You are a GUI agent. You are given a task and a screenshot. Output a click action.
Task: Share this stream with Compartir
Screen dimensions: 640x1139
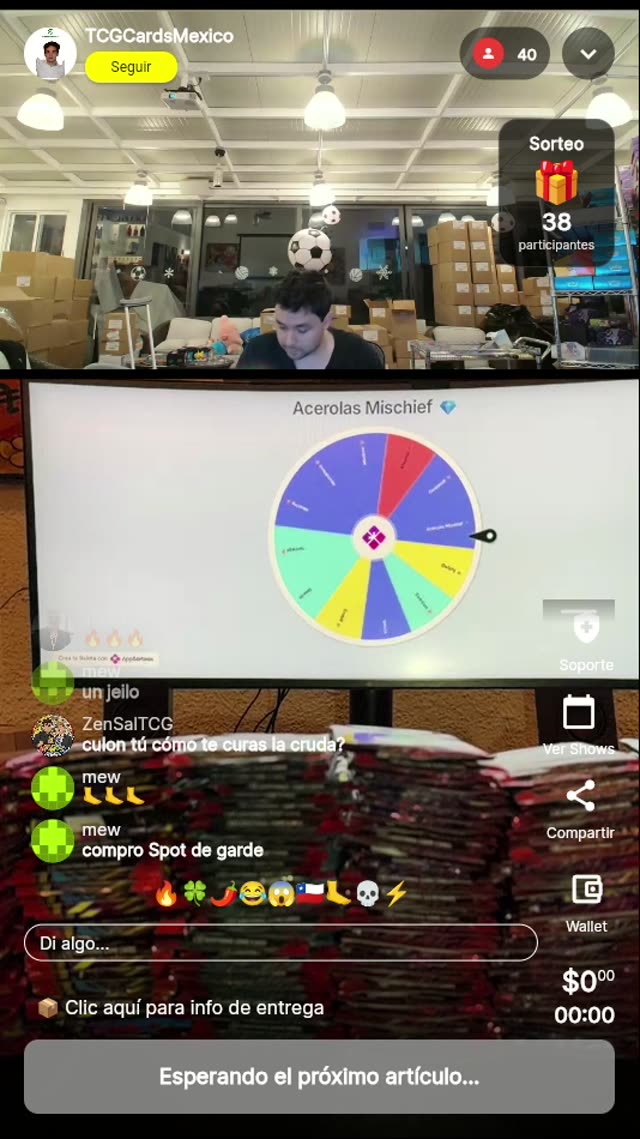click(x=580, y=809)
